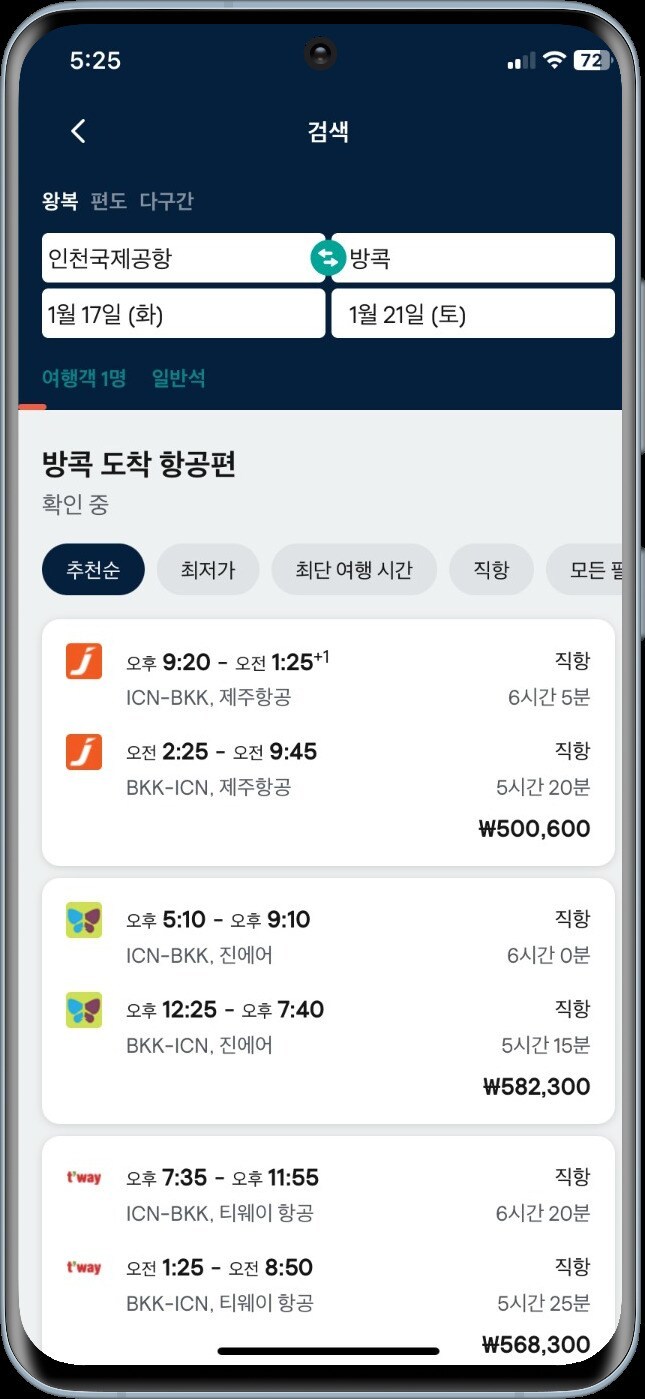Switch to the 다구간 multi-city tab
The width and height of the screenshot is (645, 1399).
point(166,201)
